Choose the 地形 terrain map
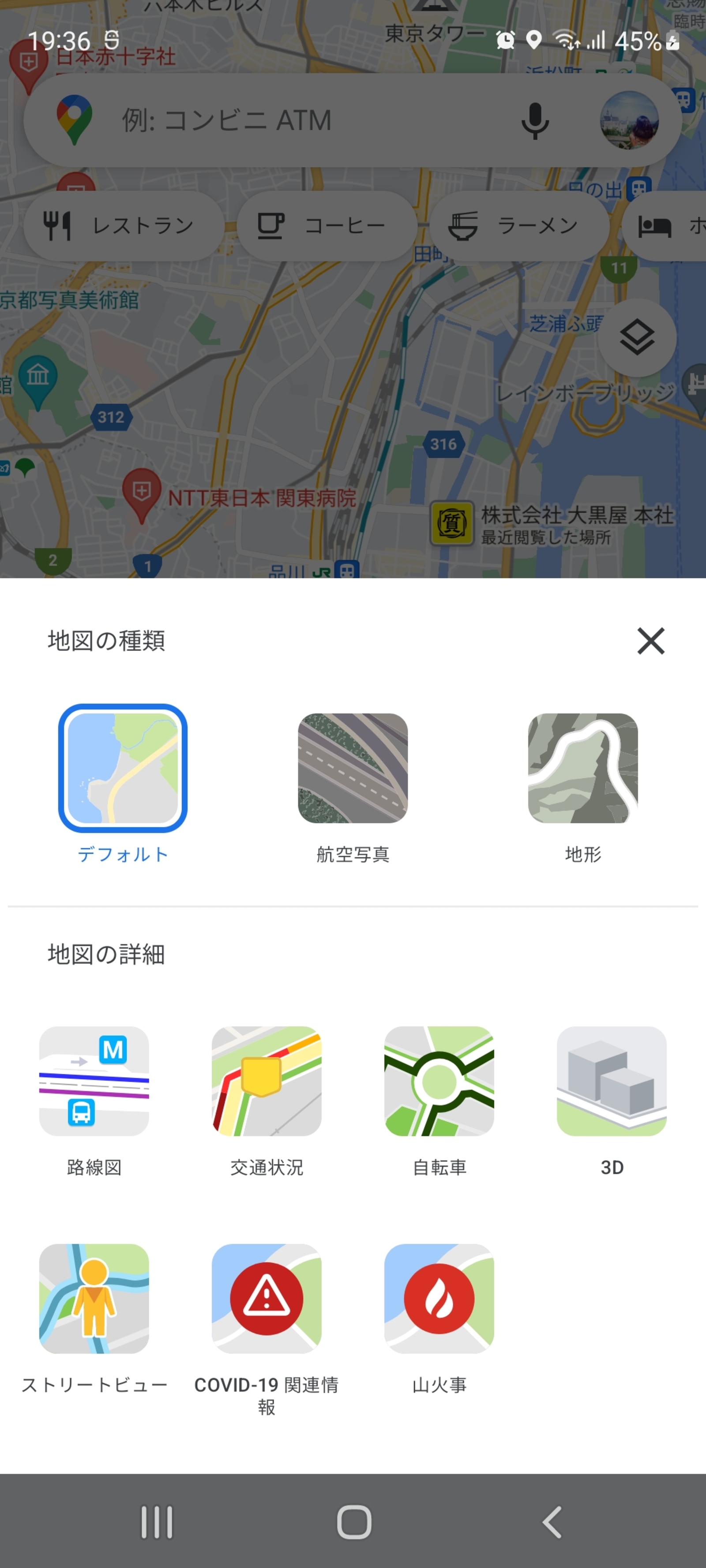 [582, 768]
